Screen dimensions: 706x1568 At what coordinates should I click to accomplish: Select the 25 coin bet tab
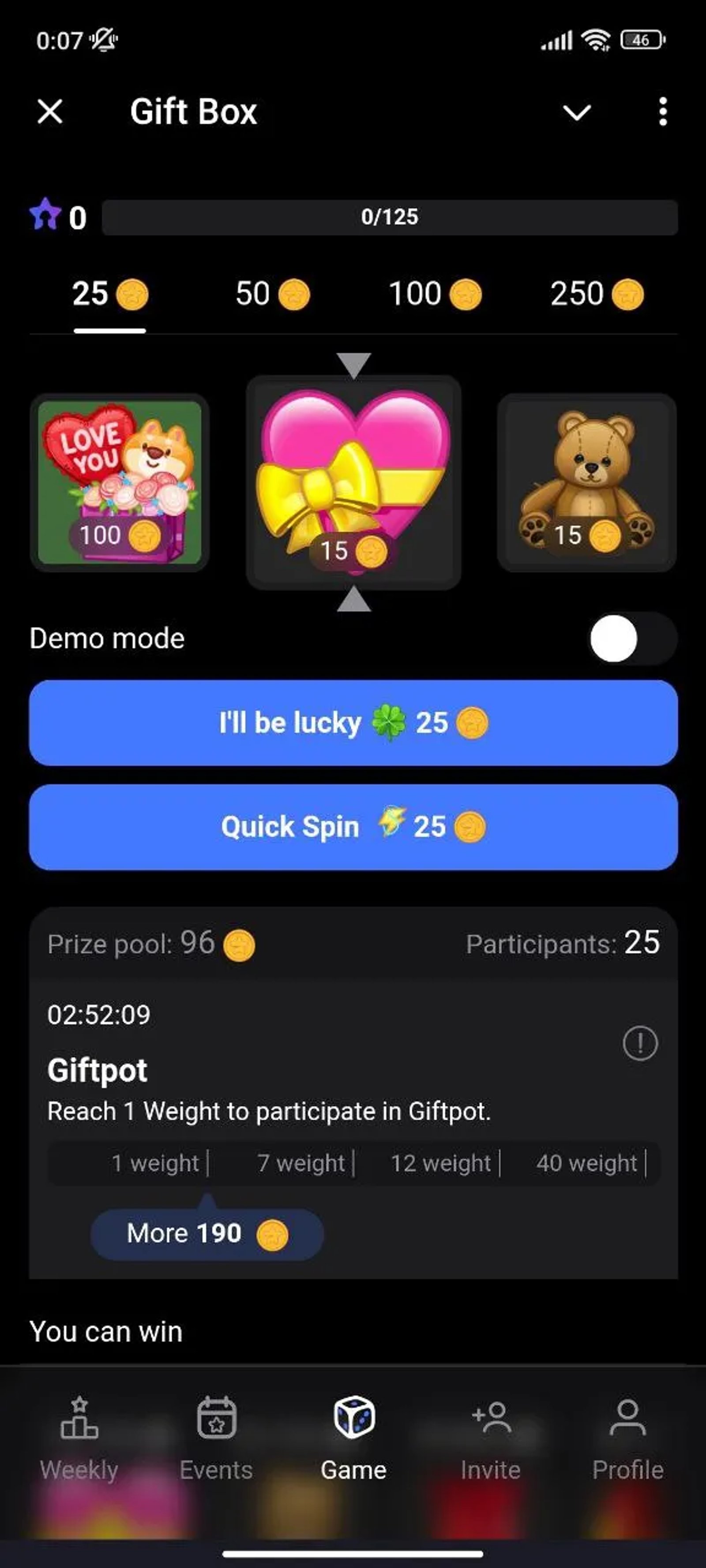click(109, 295)
